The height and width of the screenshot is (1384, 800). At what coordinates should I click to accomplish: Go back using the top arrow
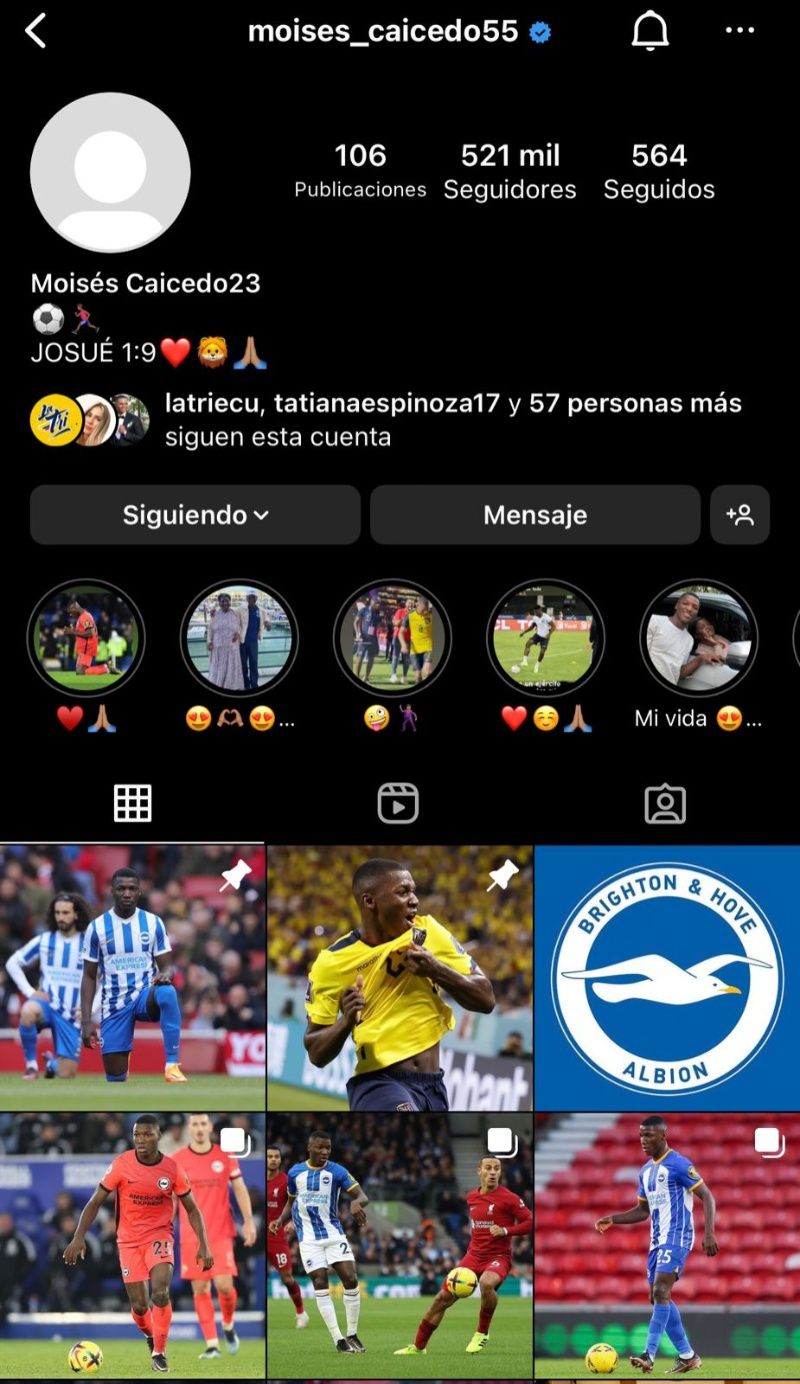pyautogui.click(x=36, y=32)
